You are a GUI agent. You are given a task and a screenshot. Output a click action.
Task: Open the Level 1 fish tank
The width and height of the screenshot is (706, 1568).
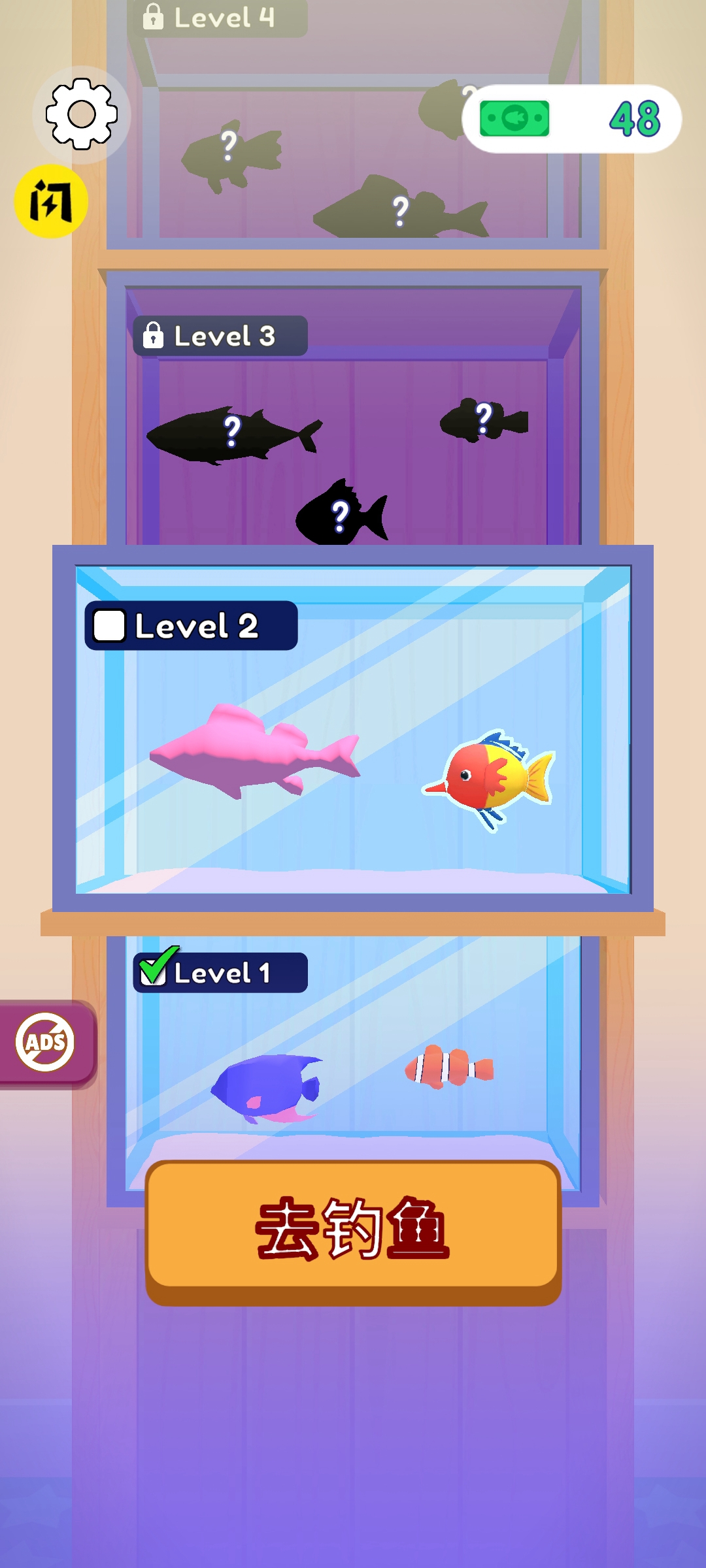pyautogui.click(x=353, y=1058)
